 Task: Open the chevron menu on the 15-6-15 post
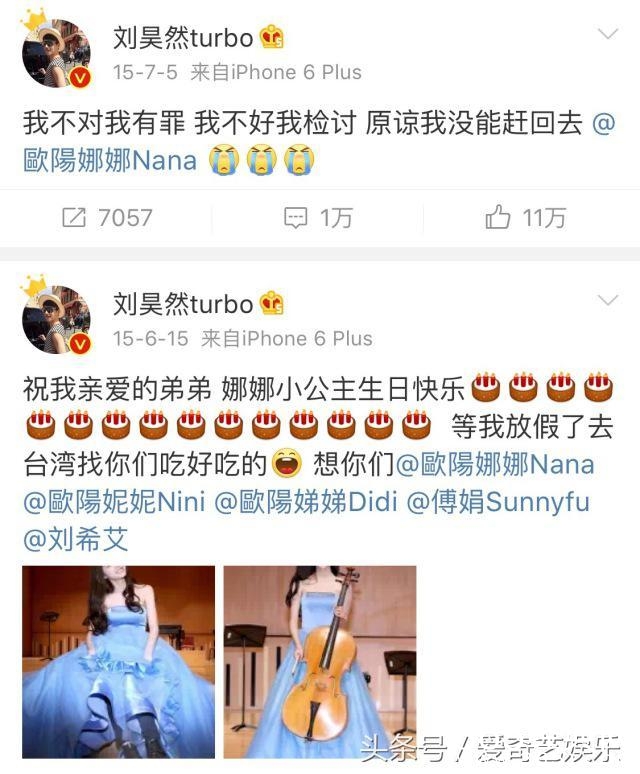coord(607,300)
